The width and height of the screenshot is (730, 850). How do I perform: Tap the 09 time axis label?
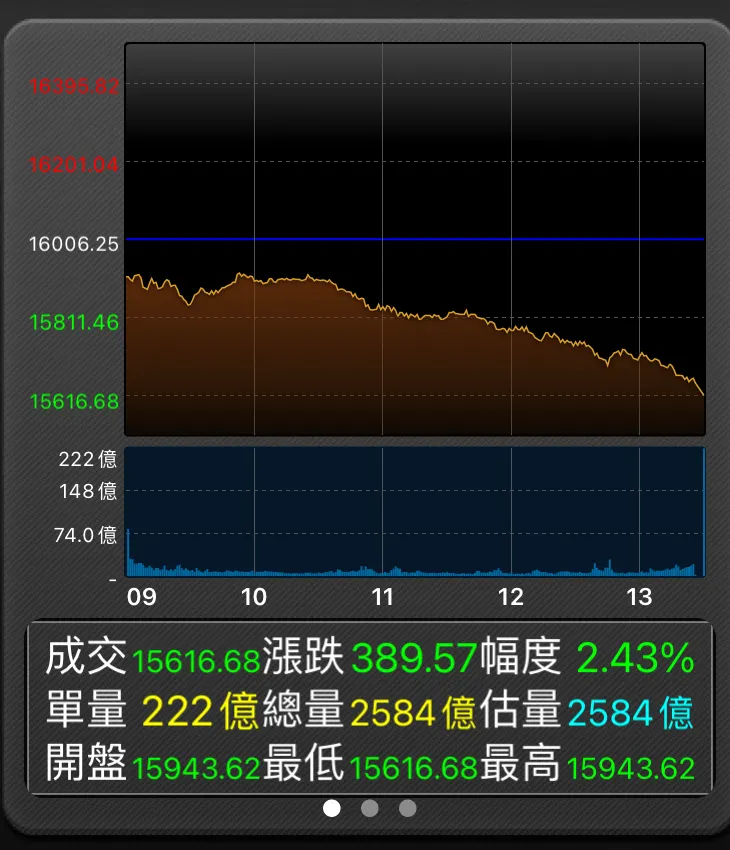pyautogui.click(x=140, y=597)
